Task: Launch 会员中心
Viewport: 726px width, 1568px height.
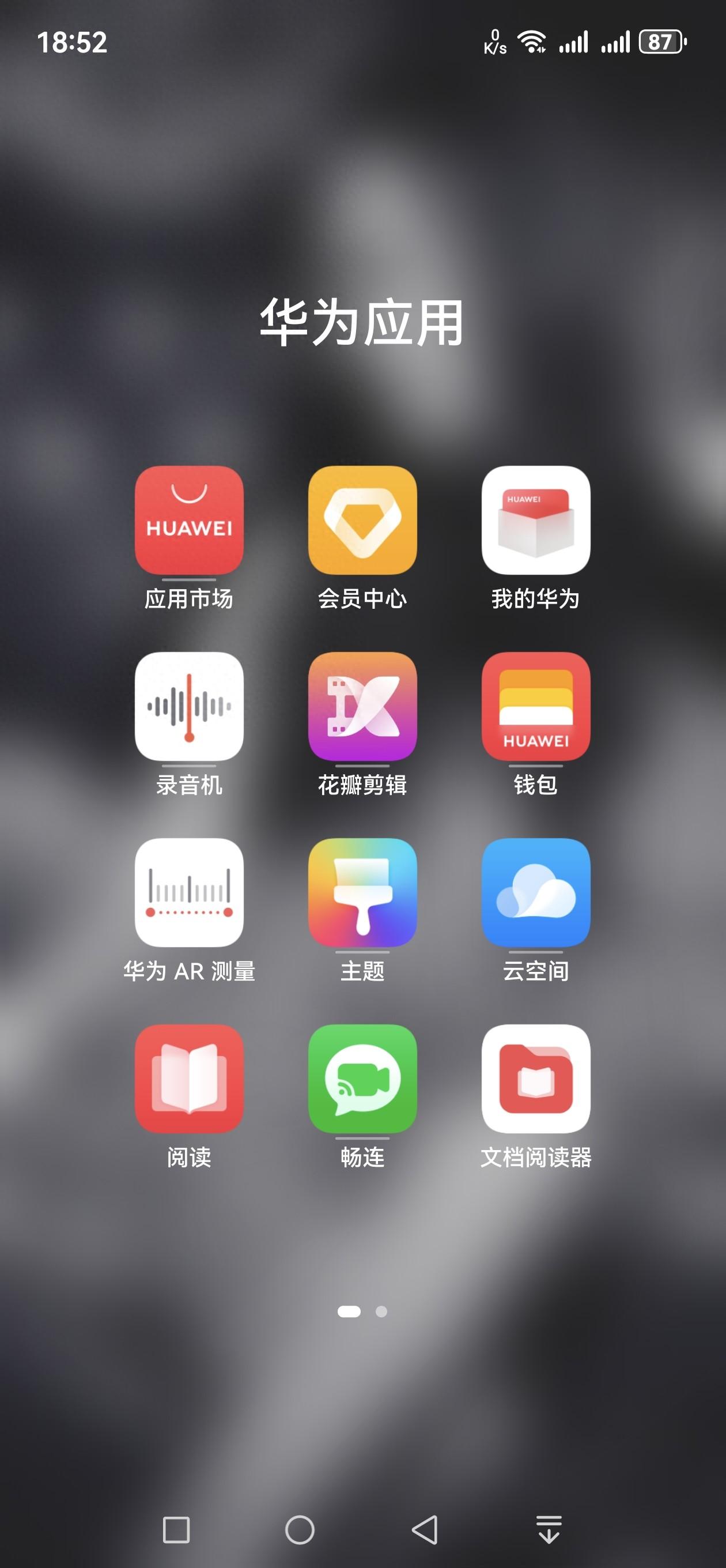Action: (362, 520)
